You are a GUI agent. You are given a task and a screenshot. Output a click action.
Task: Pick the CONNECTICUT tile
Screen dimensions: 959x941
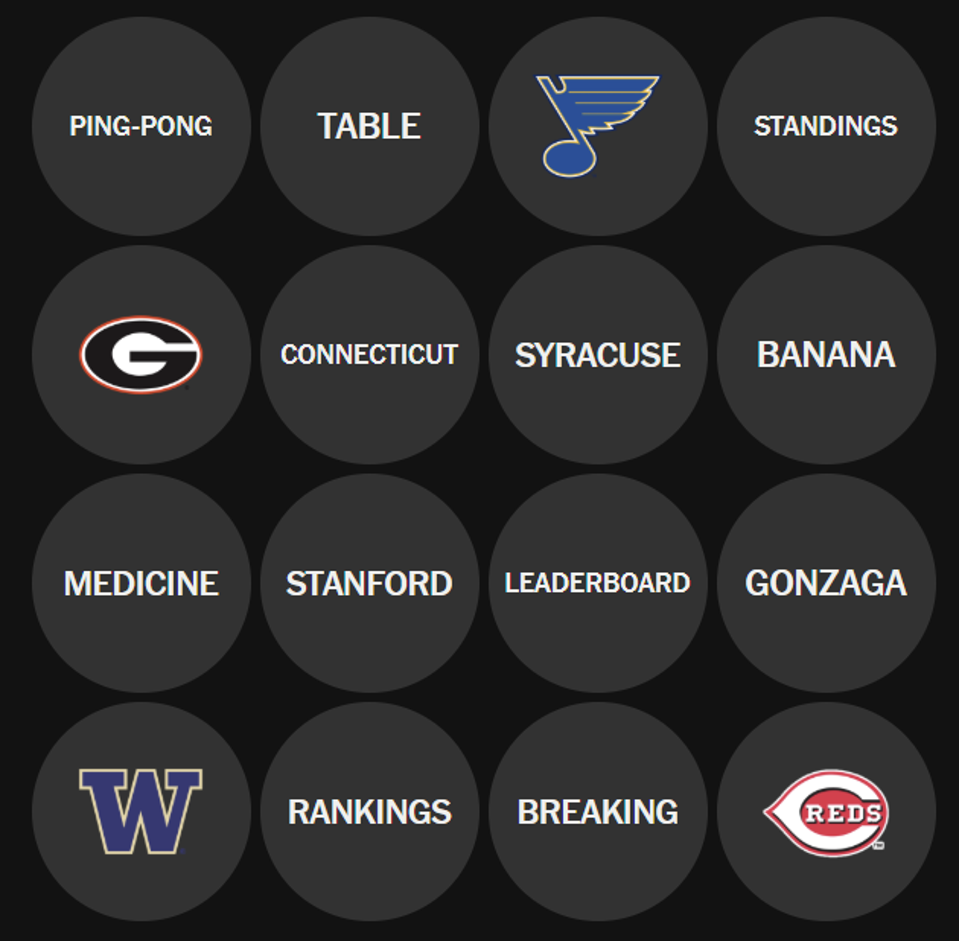[369, 355]
